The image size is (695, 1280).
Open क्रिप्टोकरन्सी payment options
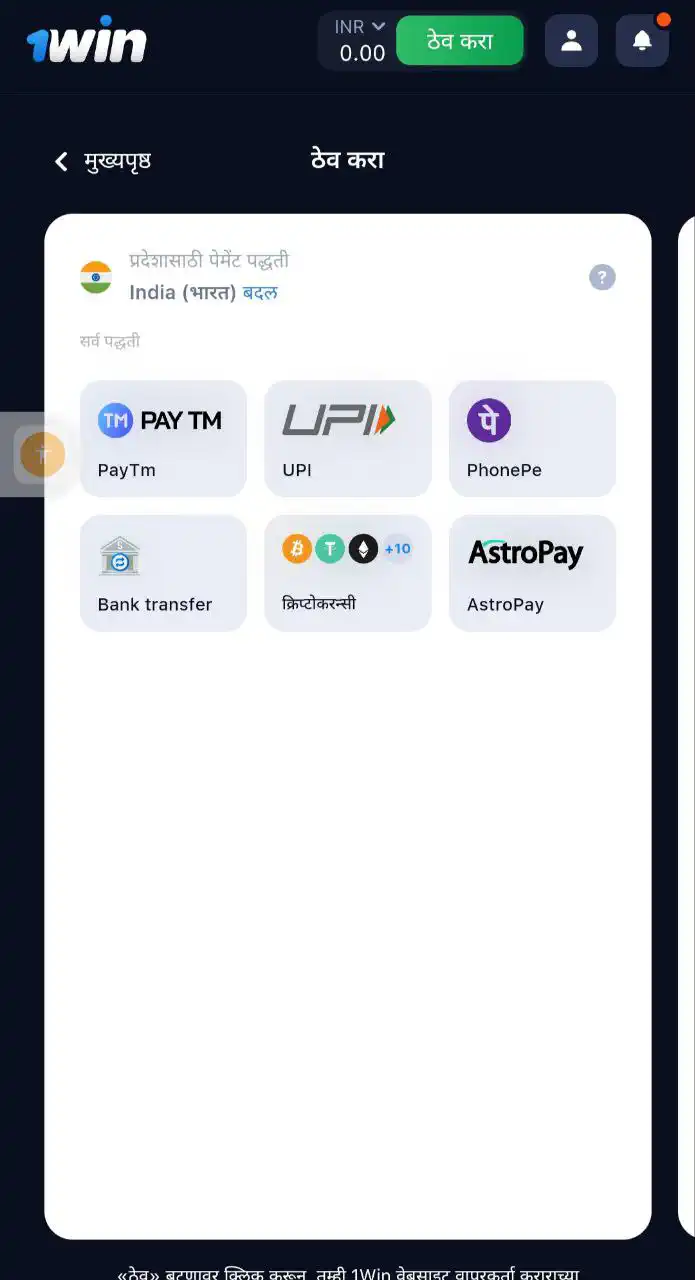(x=347, y=573)
